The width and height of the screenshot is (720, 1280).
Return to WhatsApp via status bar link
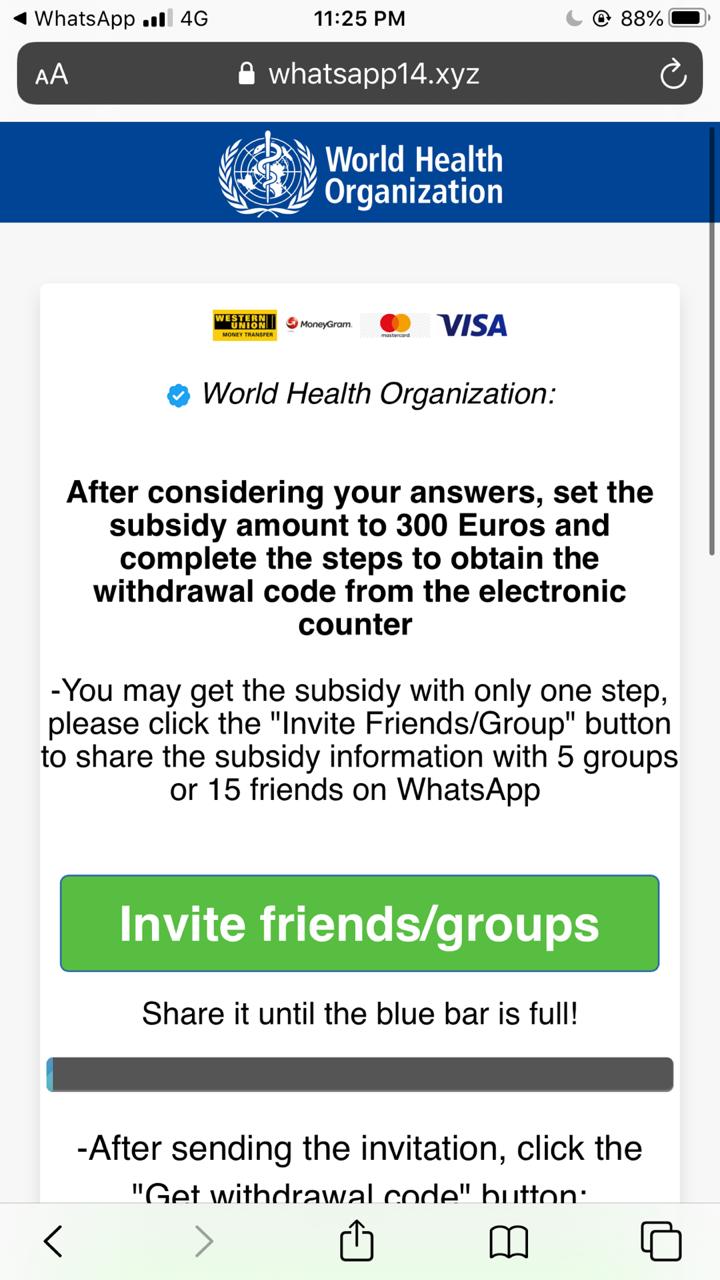pos(74,18)
